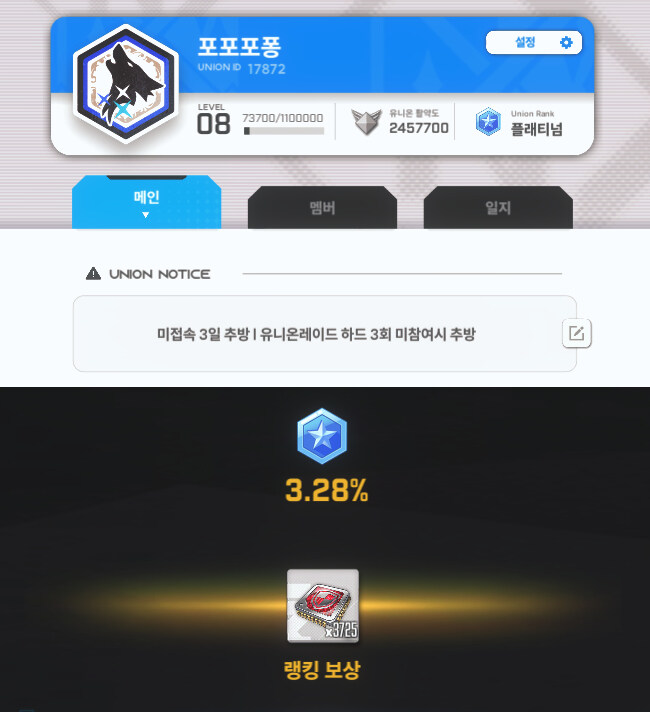Switch to the 멤버 tab
Viewport: 650px width, 712px height.
pyautogui.click(x=322, y=208)
